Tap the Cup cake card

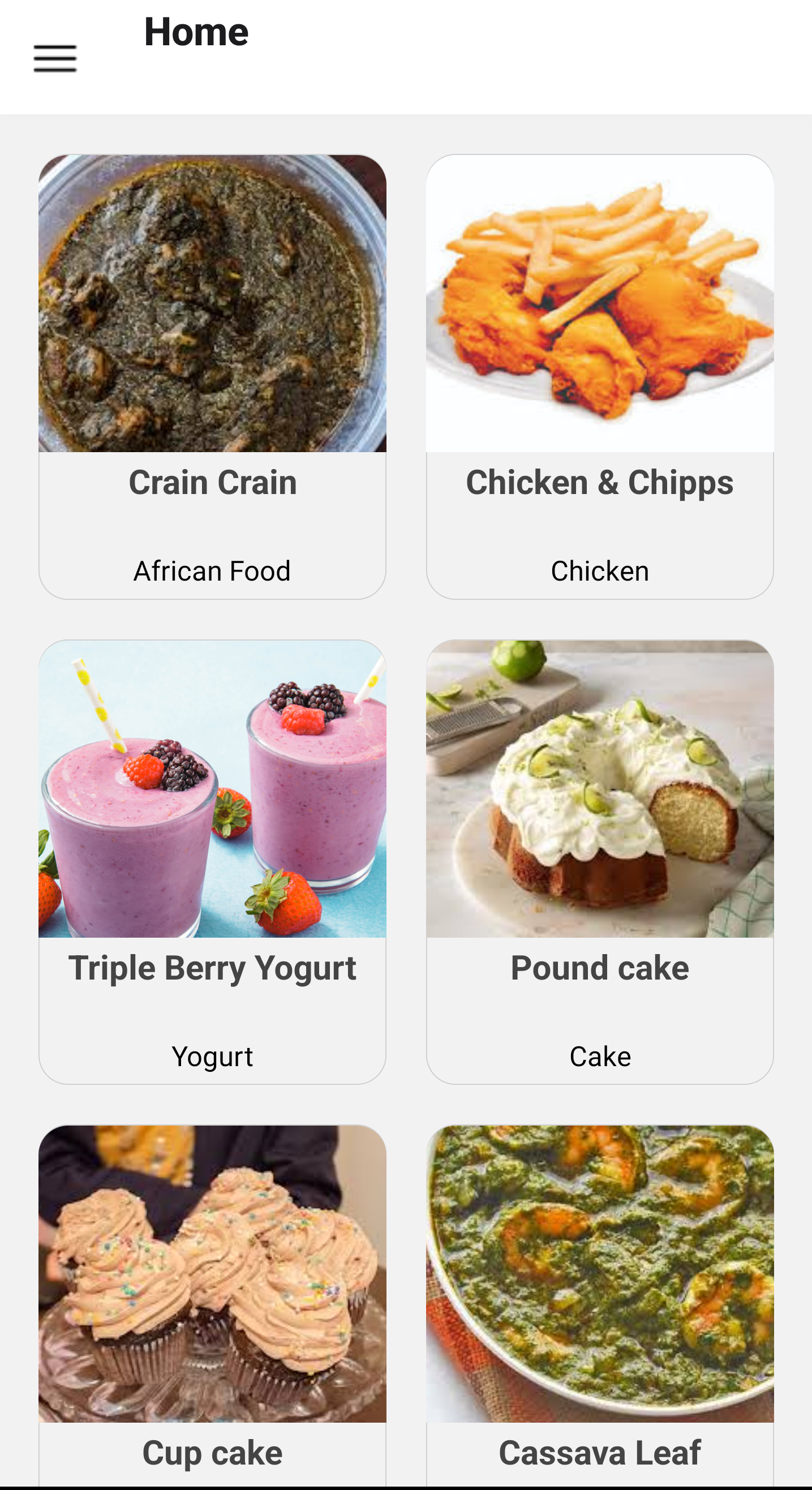(212, 1302)
